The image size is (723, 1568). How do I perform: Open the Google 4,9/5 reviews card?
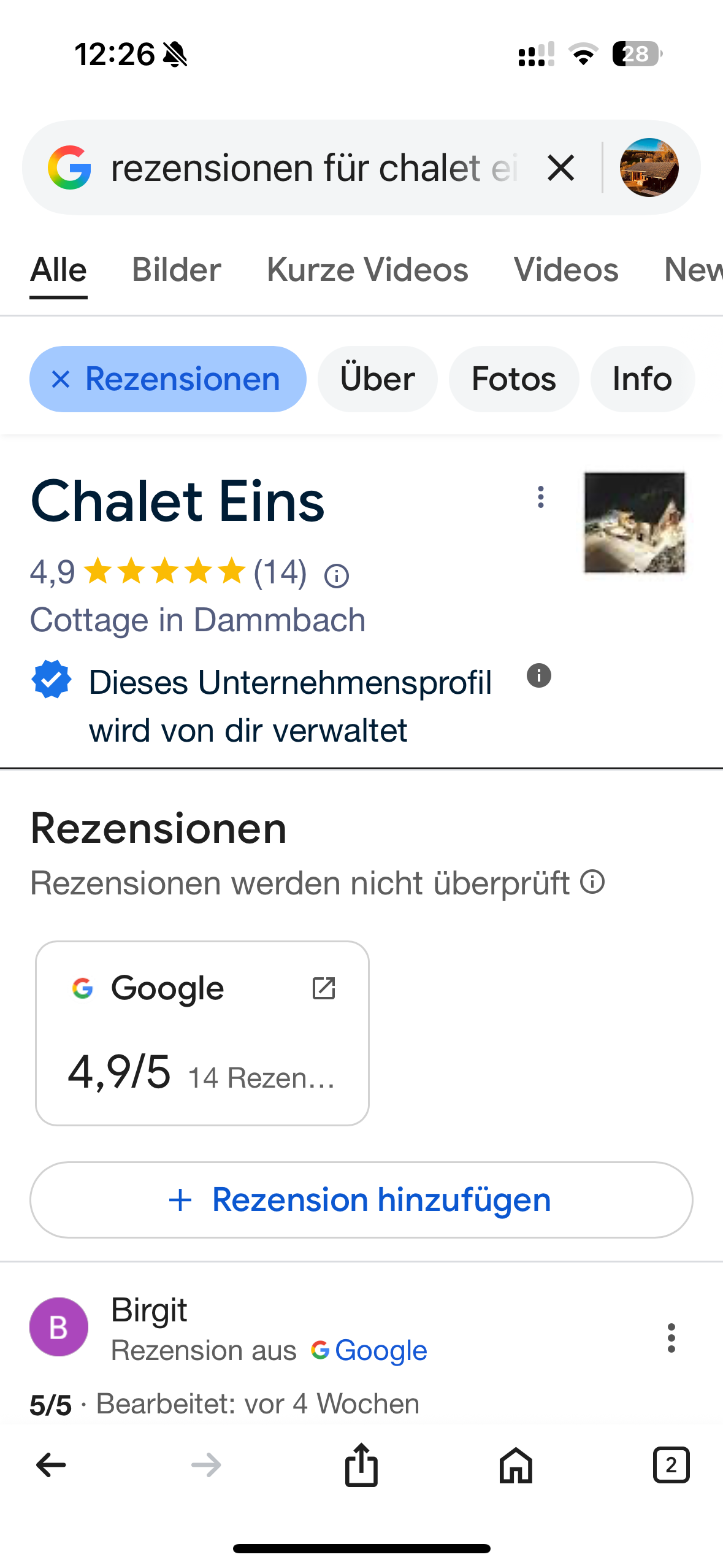pos(202,1033)
